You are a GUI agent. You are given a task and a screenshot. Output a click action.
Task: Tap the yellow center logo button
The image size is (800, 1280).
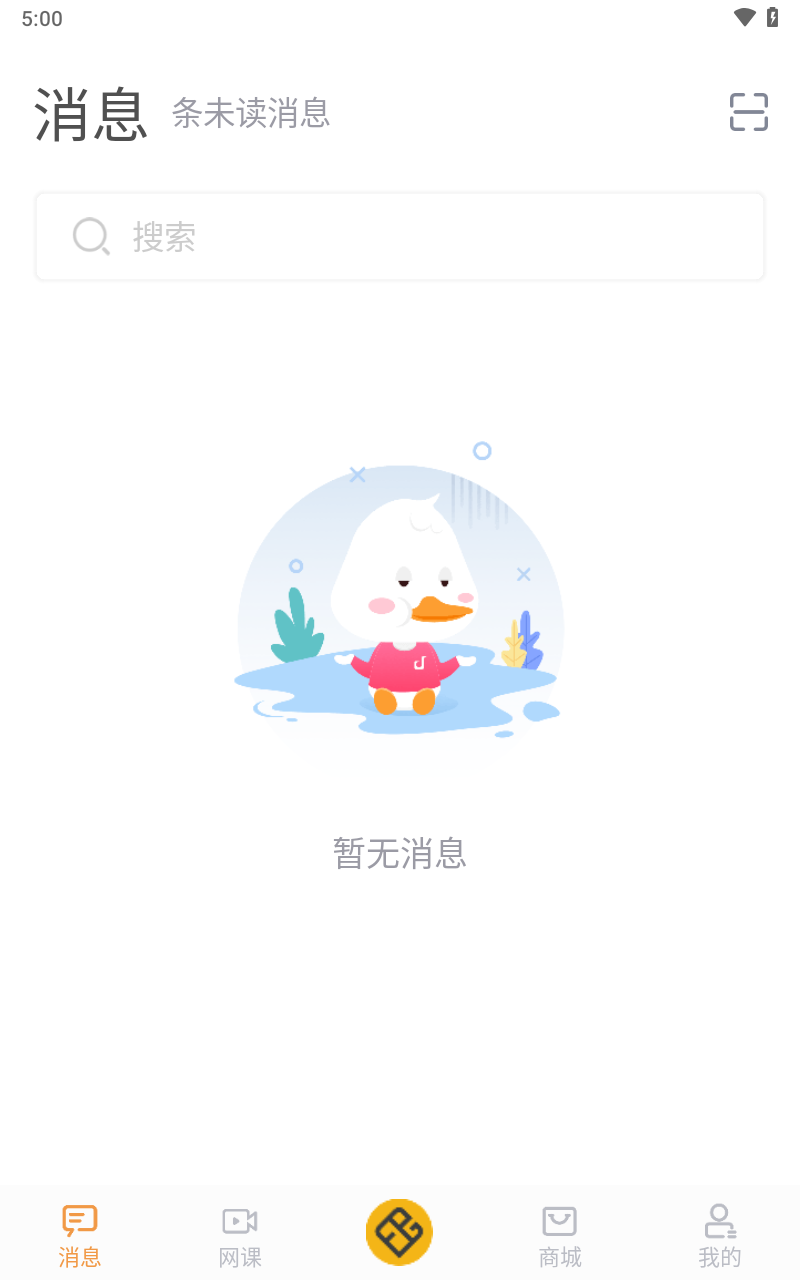click(x=399, y=1232)
